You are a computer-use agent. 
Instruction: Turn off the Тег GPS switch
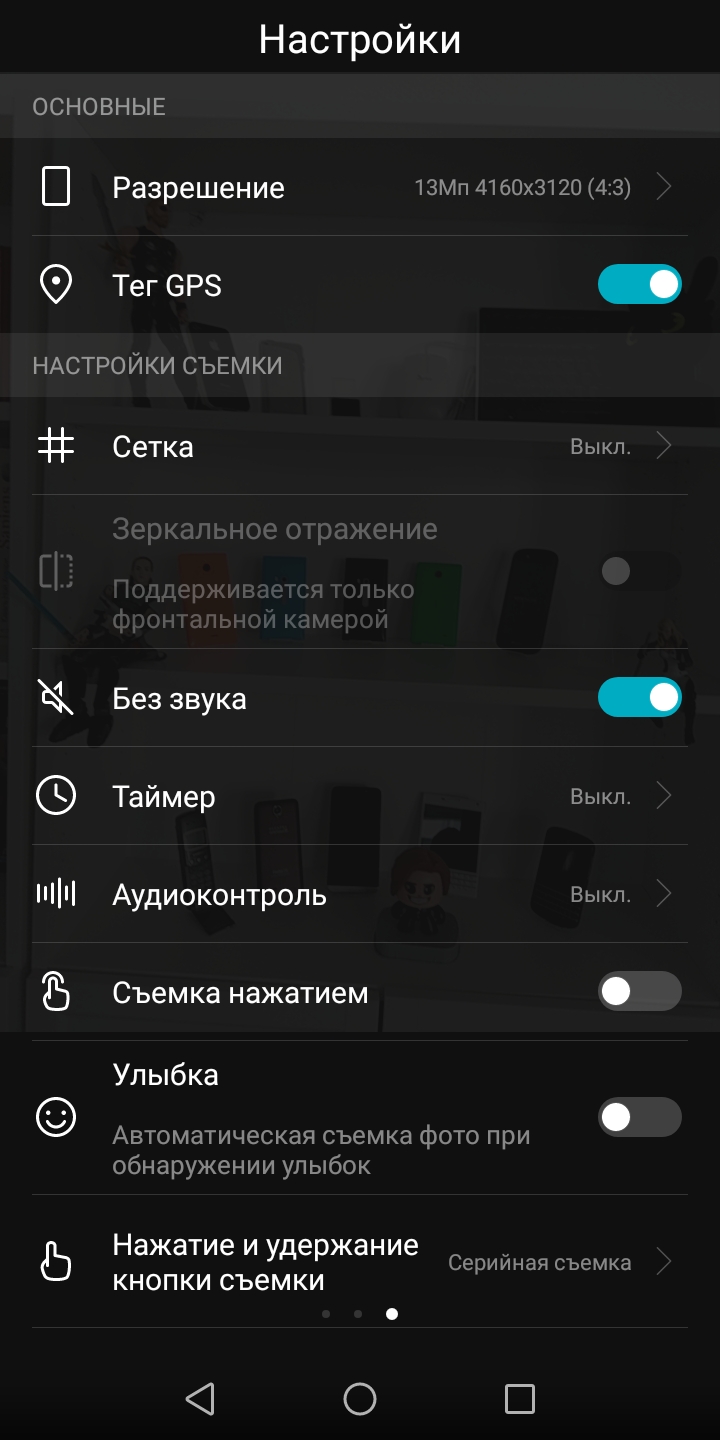(x=640, y=284)
